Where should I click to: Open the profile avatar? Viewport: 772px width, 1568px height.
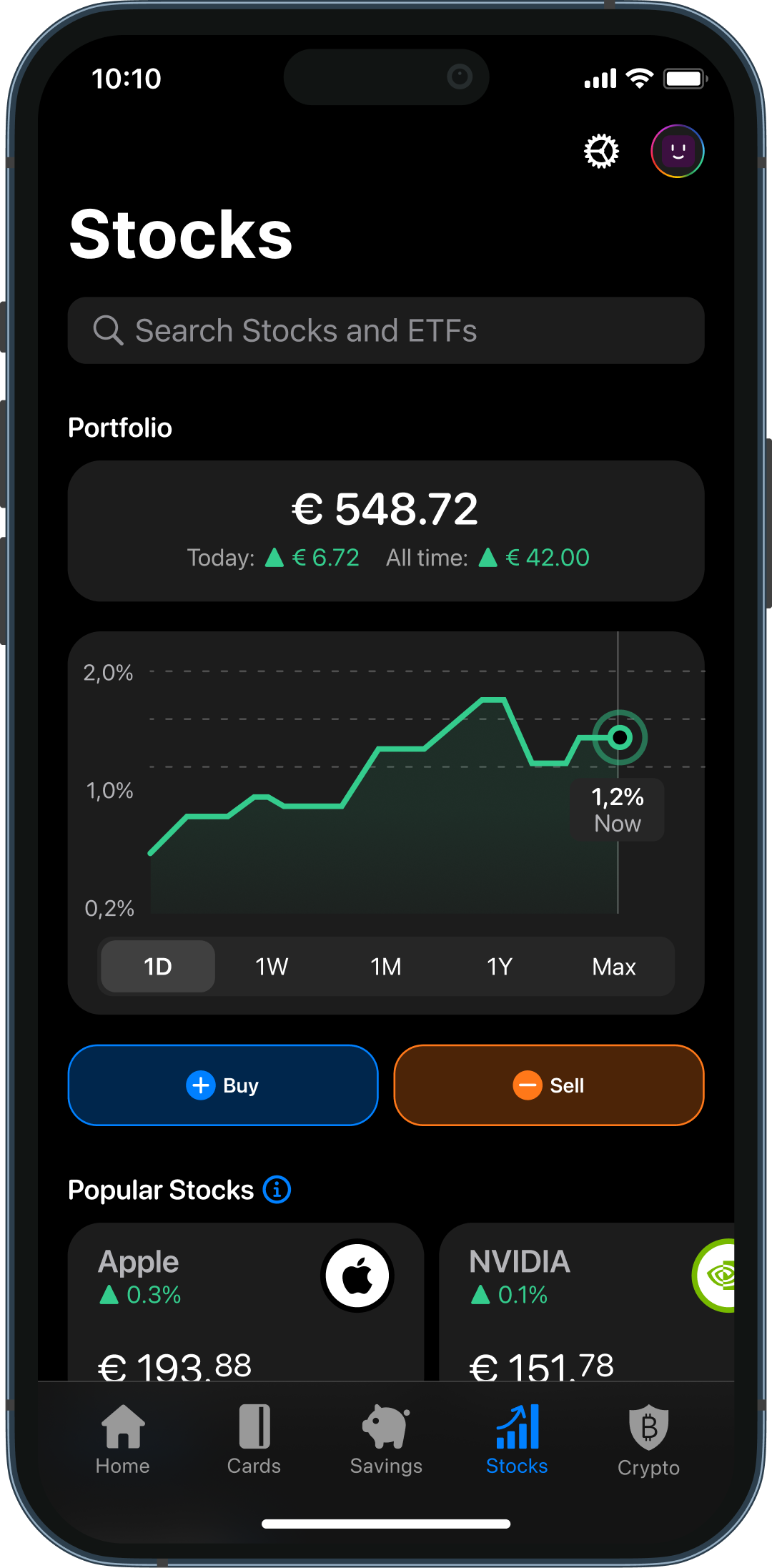[x=677, y=151]
